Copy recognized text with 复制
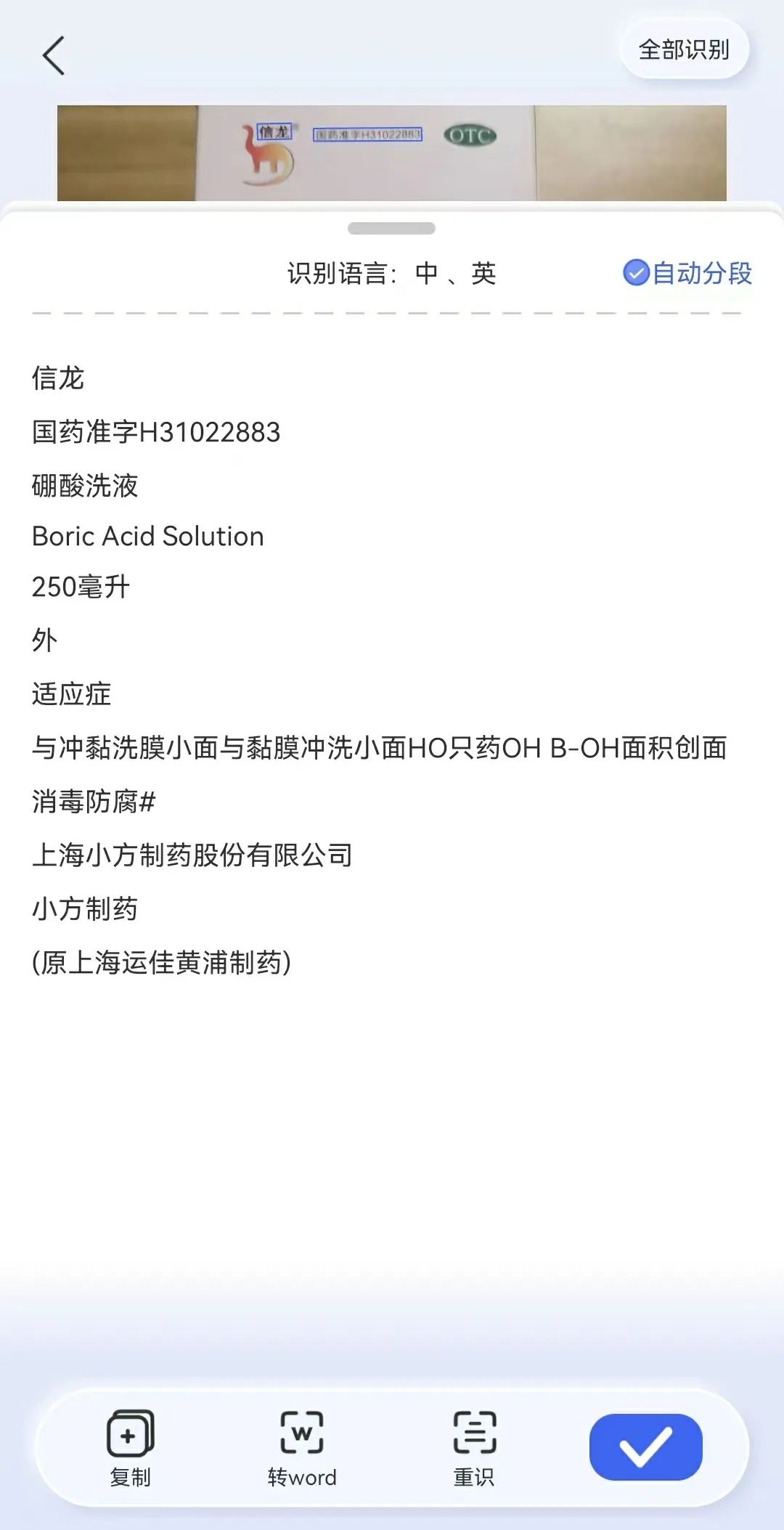The width and height of the screenshot is (784, 1530). click(x=130, y=1446)
